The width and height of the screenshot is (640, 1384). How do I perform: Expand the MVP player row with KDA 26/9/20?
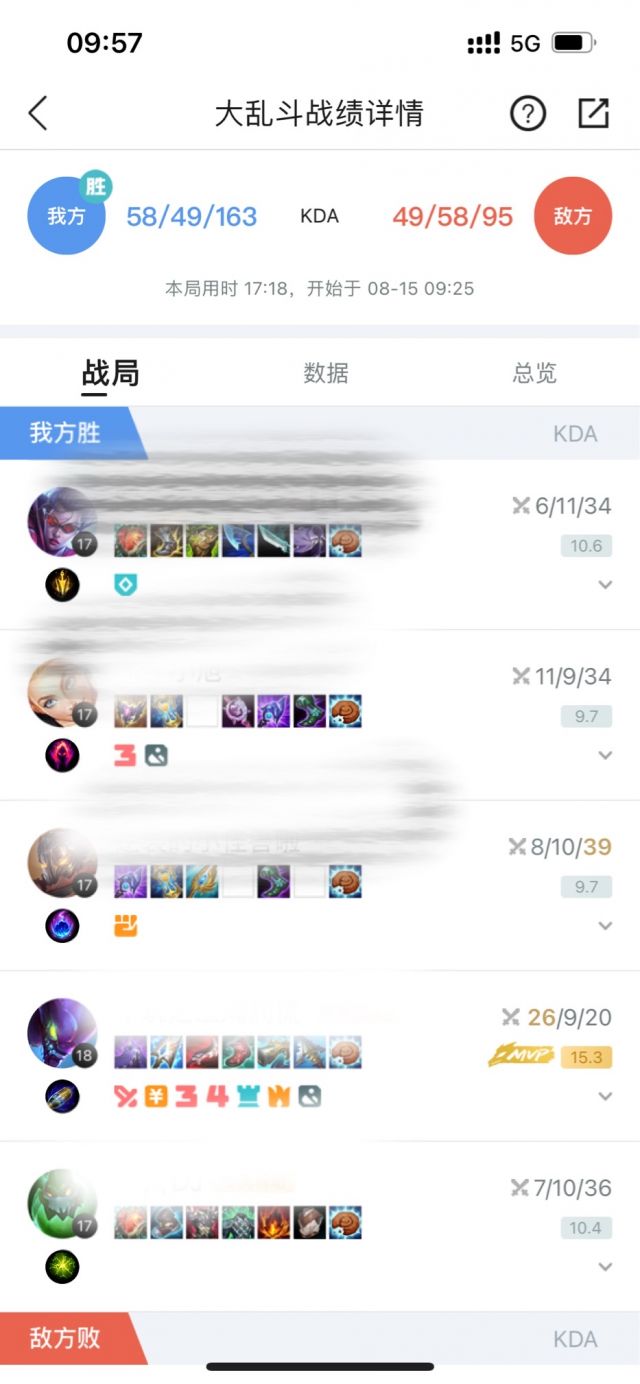point(605,1096)
